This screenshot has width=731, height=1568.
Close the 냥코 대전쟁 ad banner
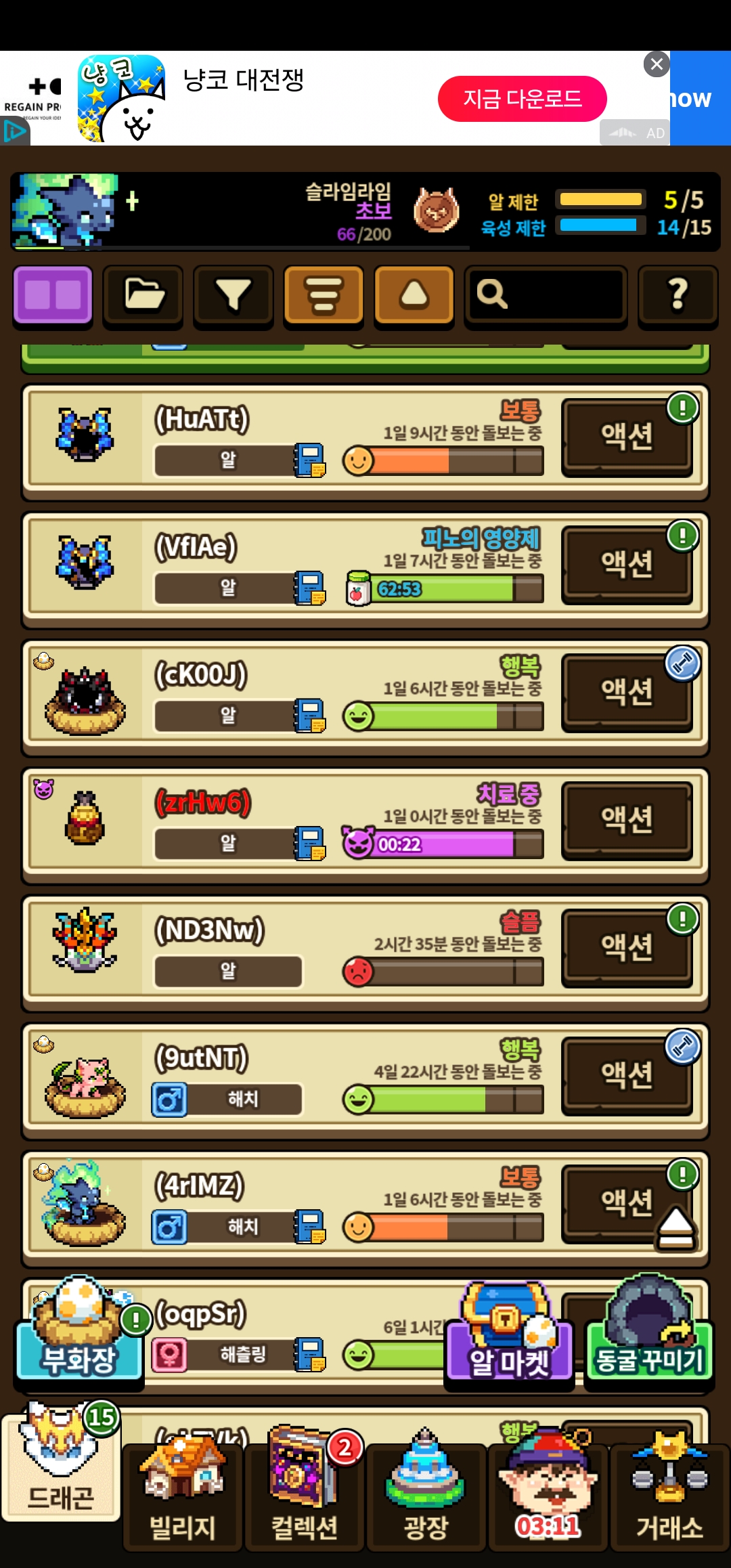656,64
